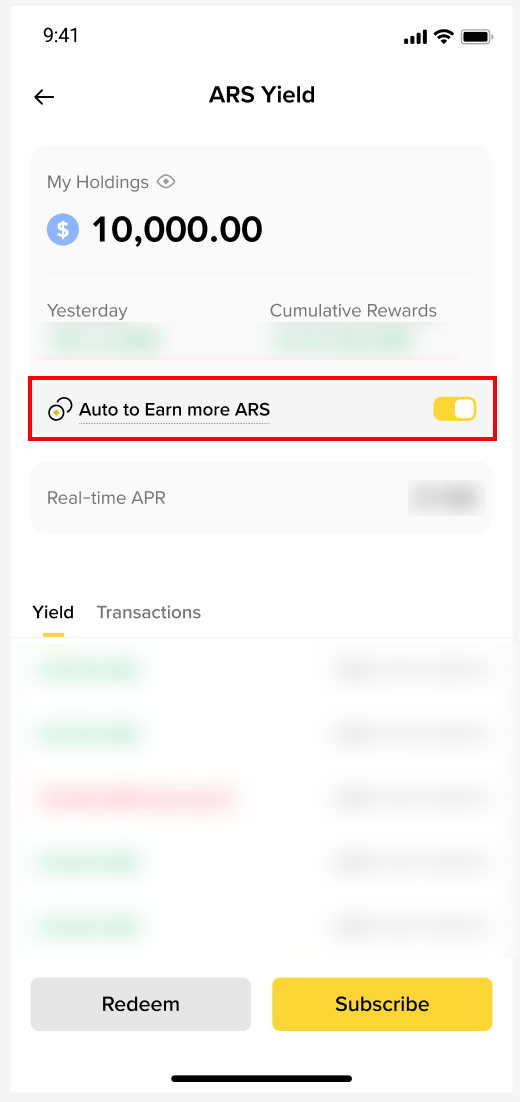The height and width of the screenshot is (1102, 520).
Task: Switch to the Transactions tab
Action: 148,612
